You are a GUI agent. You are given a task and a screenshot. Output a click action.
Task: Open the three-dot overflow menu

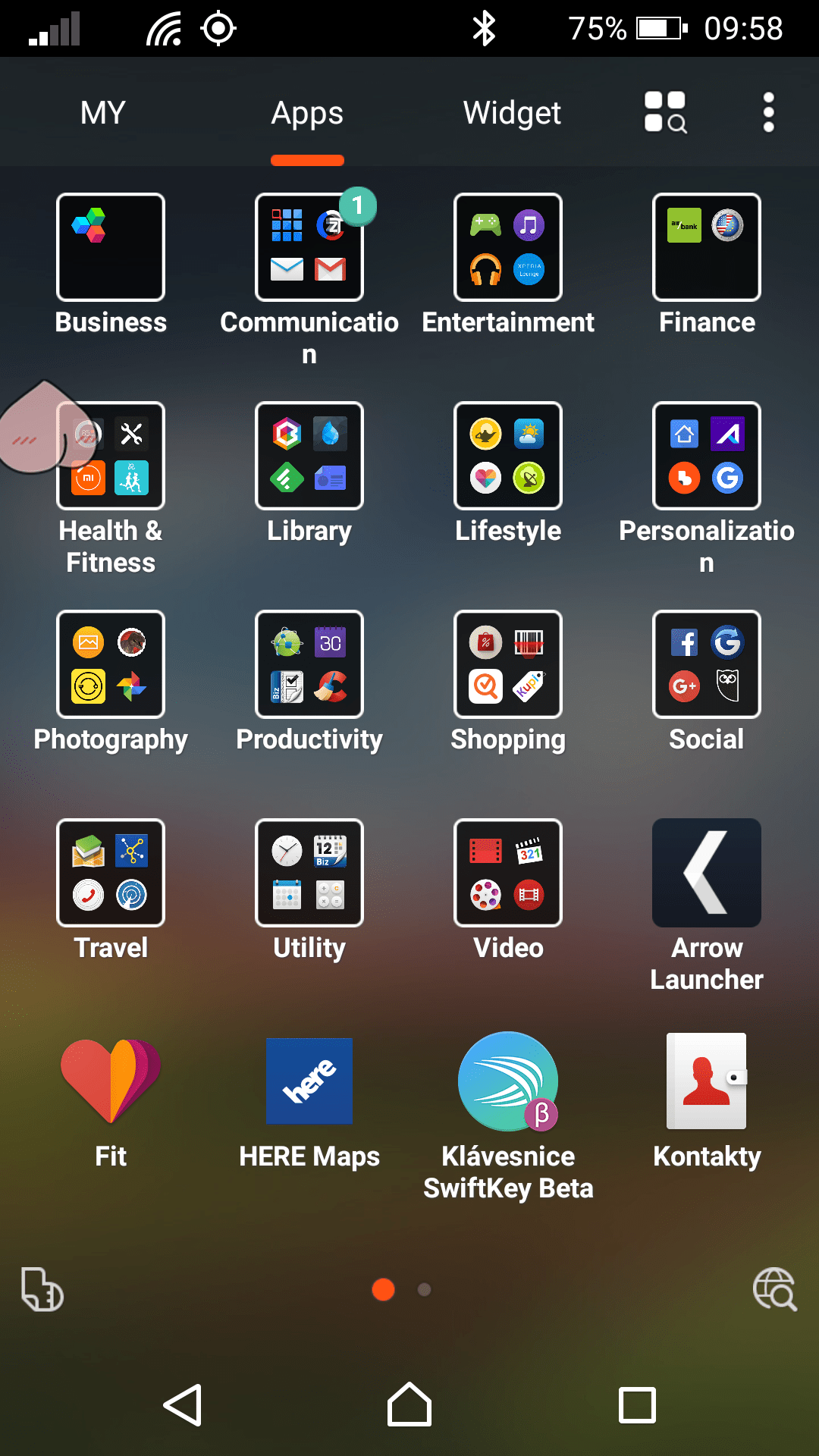click(x=768, y=113)
